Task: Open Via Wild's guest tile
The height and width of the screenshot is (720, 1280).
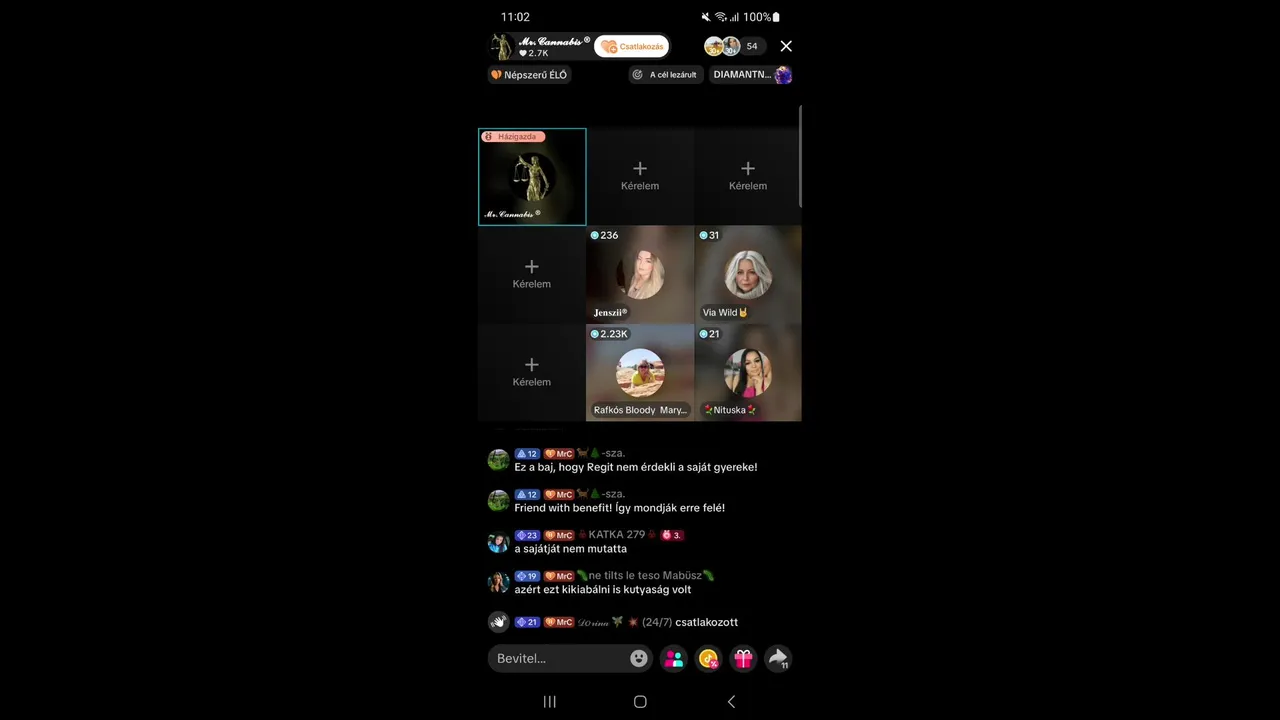Action: click(x=748, y=274)
